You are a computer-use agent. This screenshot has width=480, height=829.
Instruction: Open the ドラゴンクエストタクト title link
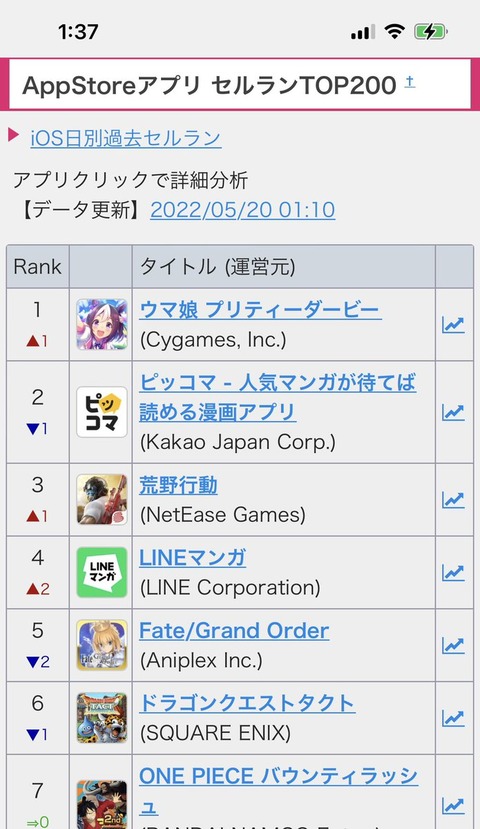click(247, 704)
